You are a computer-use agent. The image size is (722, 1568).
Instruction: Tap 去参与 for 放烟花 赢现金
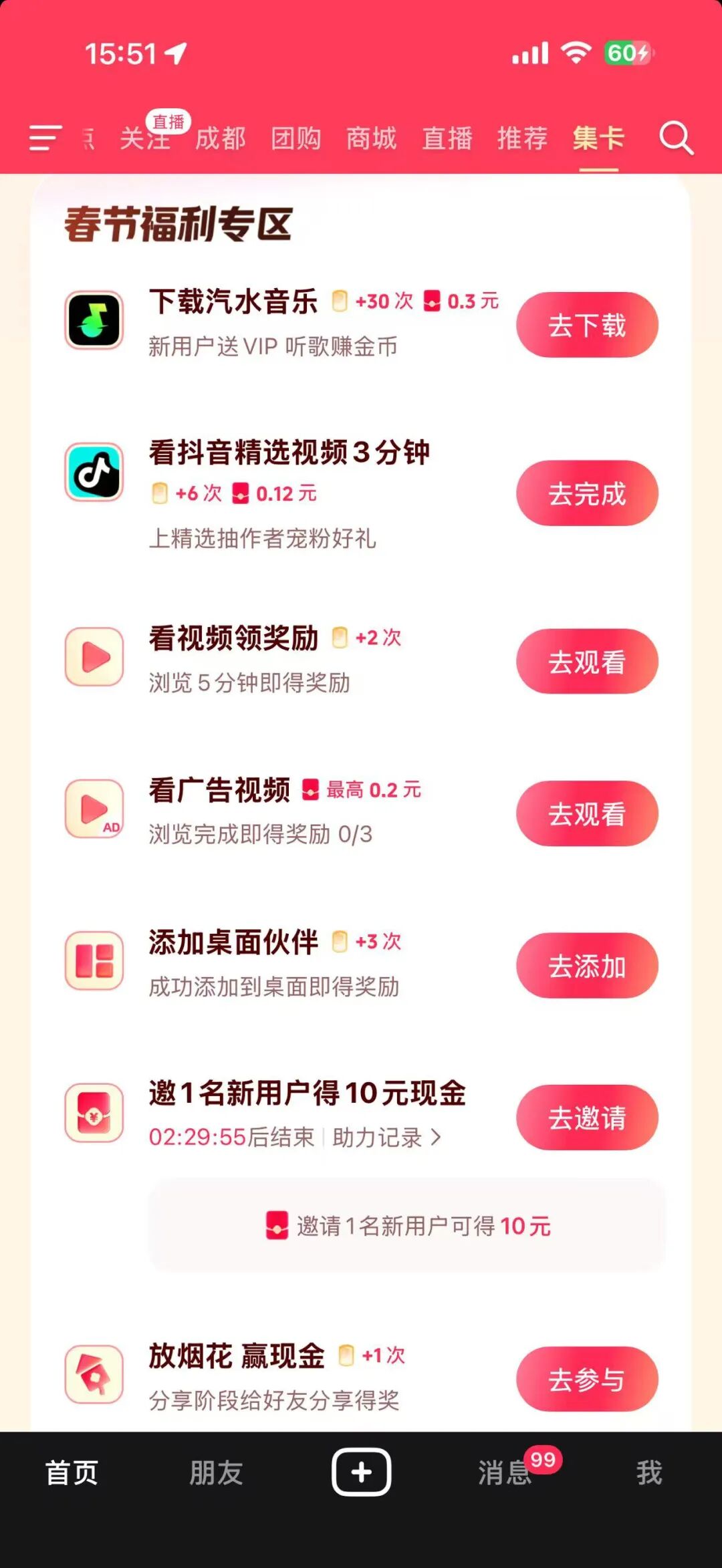pos(587,1379)
